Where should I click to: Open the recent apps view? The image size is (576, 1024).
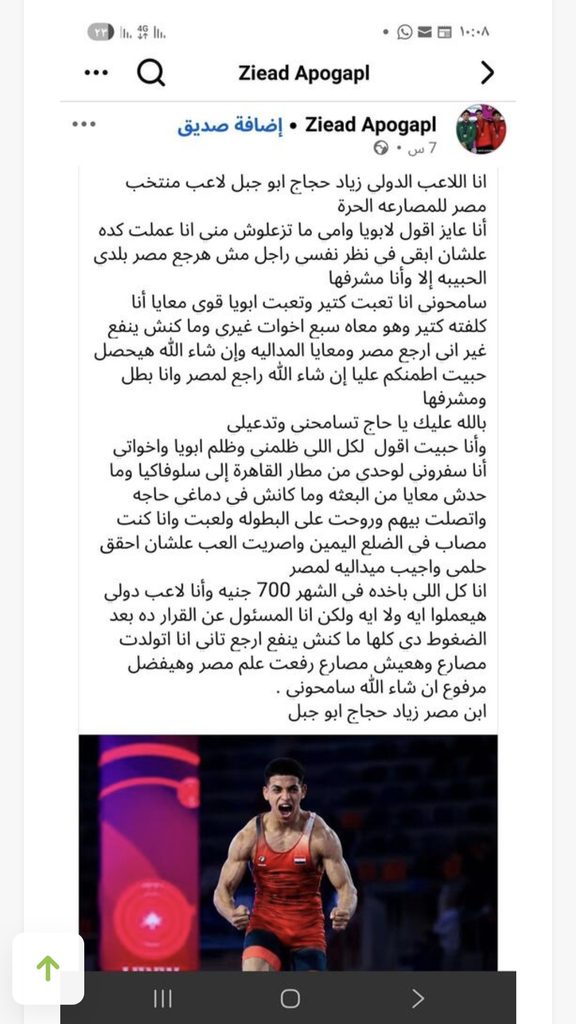click(163, 998)
